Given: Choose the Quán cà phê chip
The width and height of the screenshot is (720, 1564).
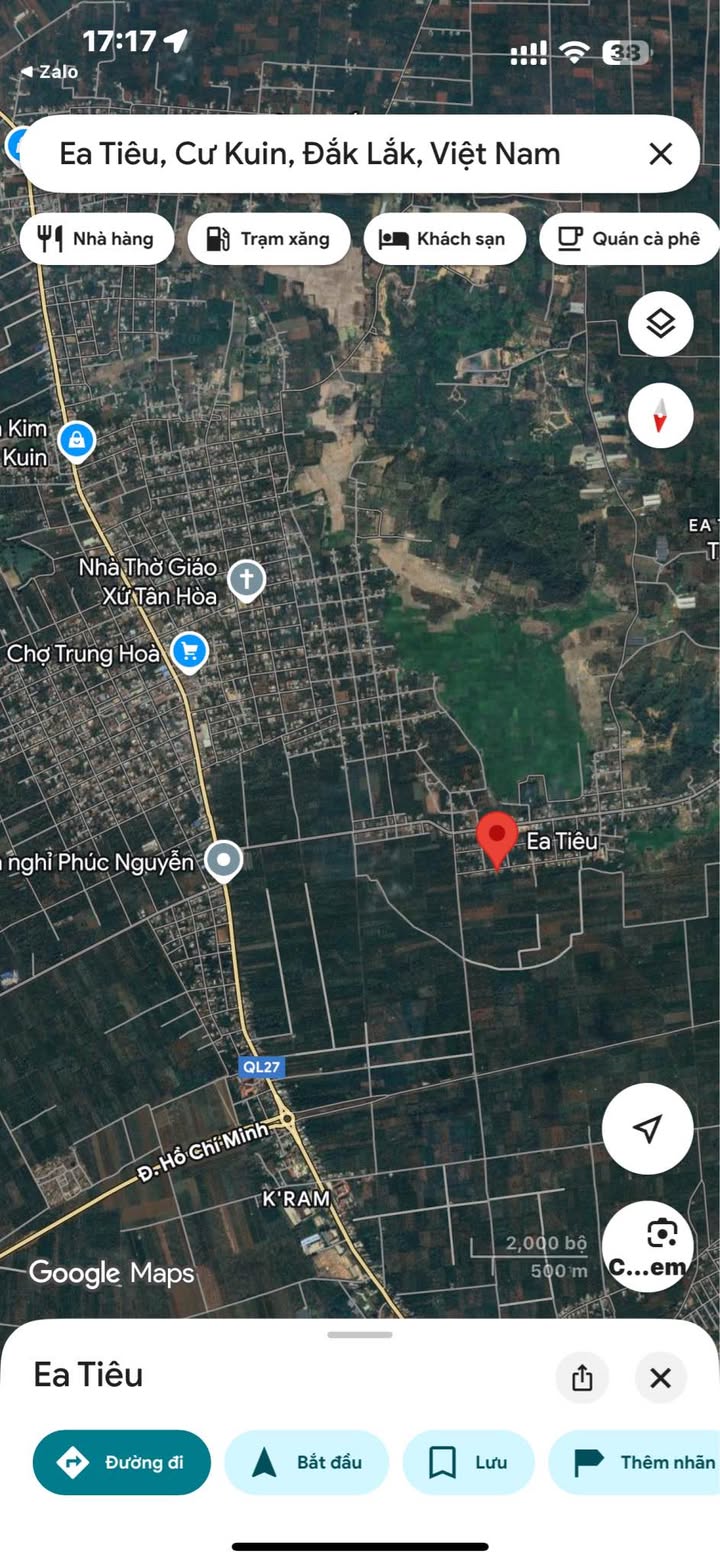Looking at the screenshot, I should click(629, 239).
